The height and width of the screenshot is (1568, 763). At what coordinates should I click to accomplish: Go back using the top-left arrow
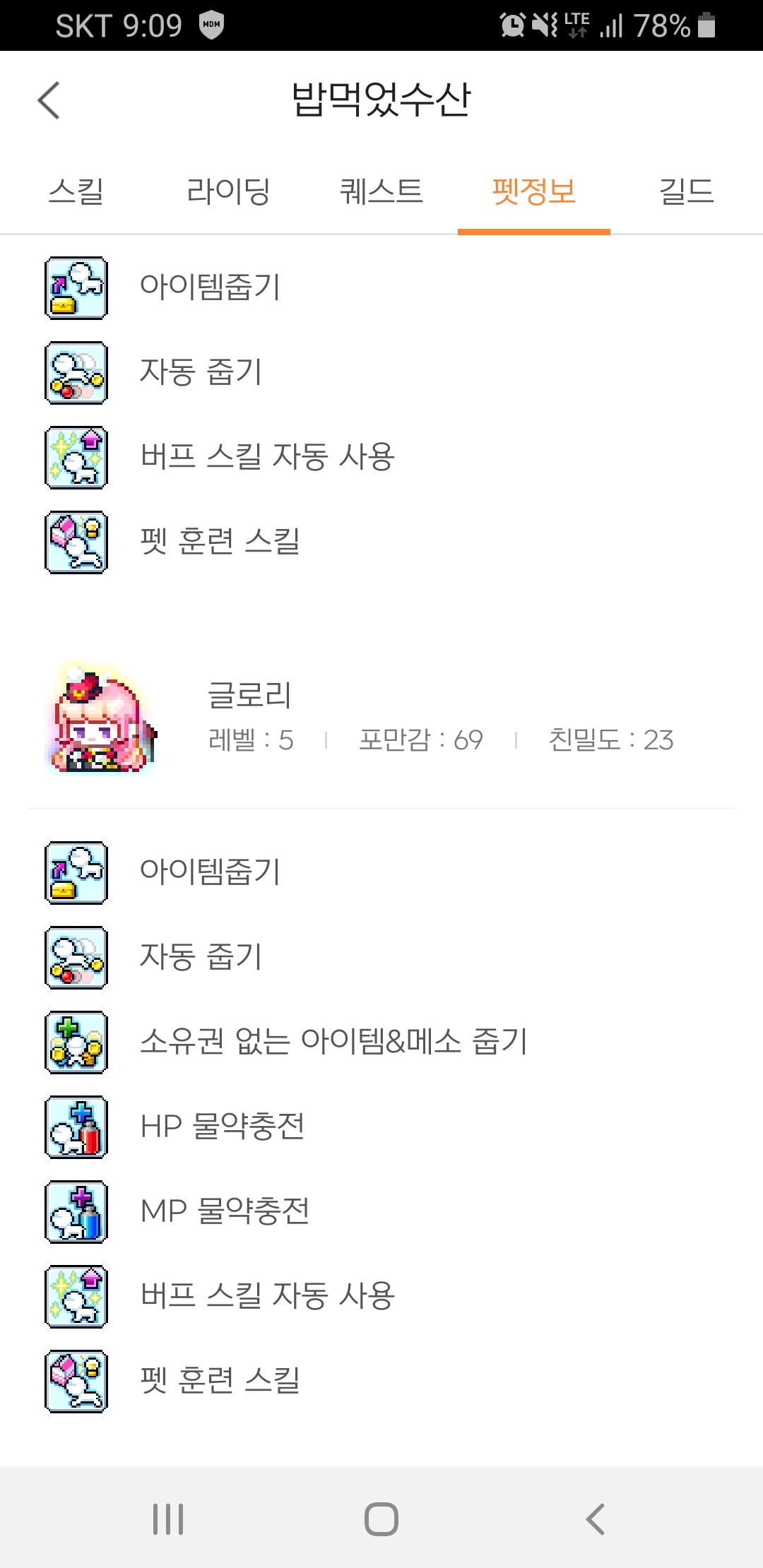49,100
